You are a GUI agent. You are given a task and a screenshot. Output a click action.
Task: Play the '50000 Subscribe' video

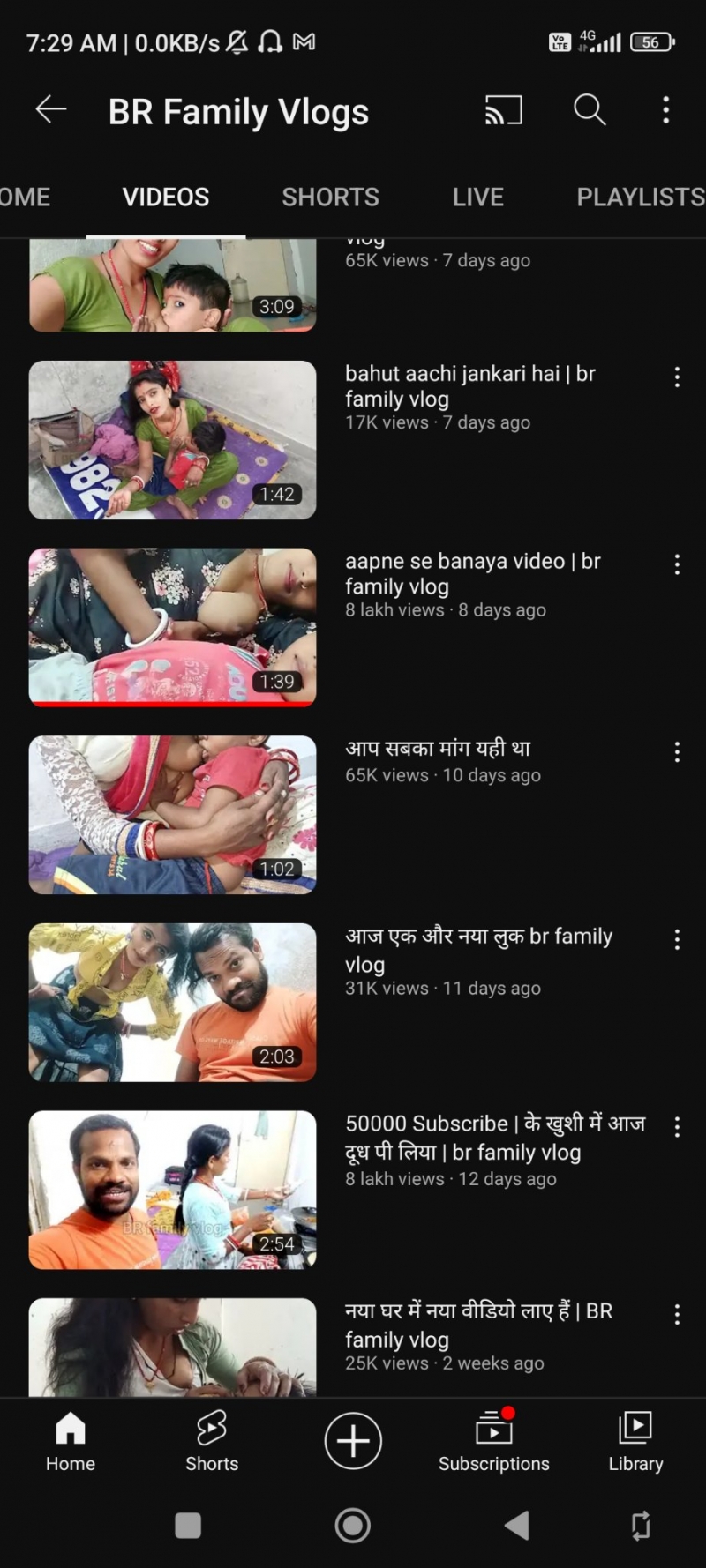(x=172, y=1190)
